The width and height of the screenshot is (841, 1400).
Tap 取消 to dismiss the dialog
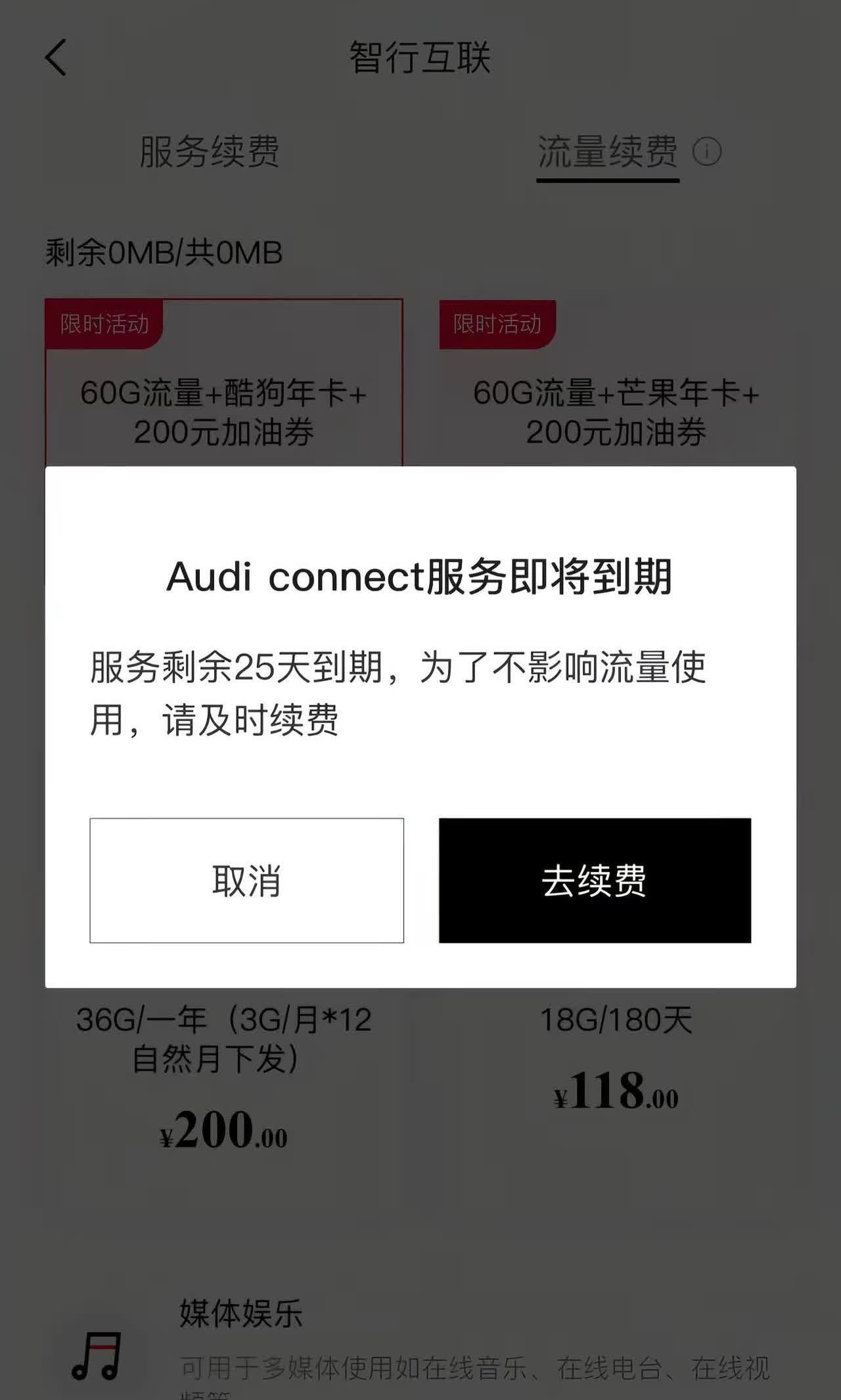[246, 880]
